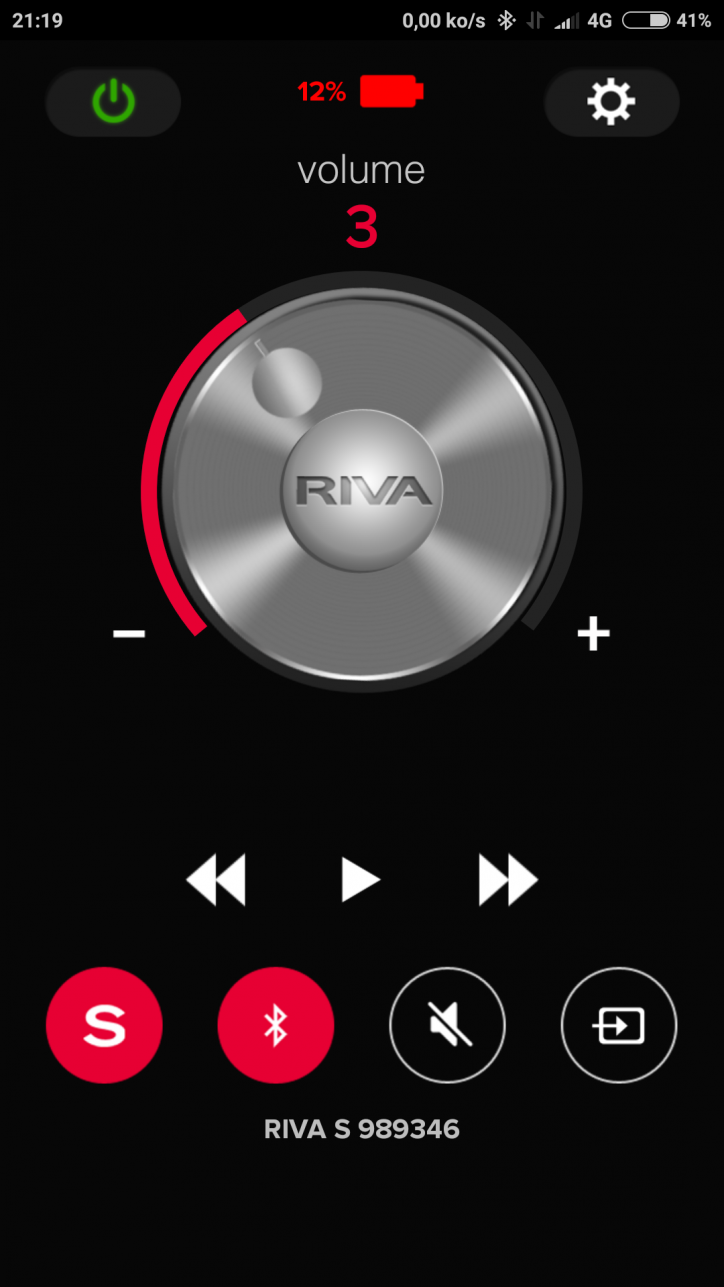Skip to the previous track
This screenshot has width=724, height=1287.
tap(216, 881)
